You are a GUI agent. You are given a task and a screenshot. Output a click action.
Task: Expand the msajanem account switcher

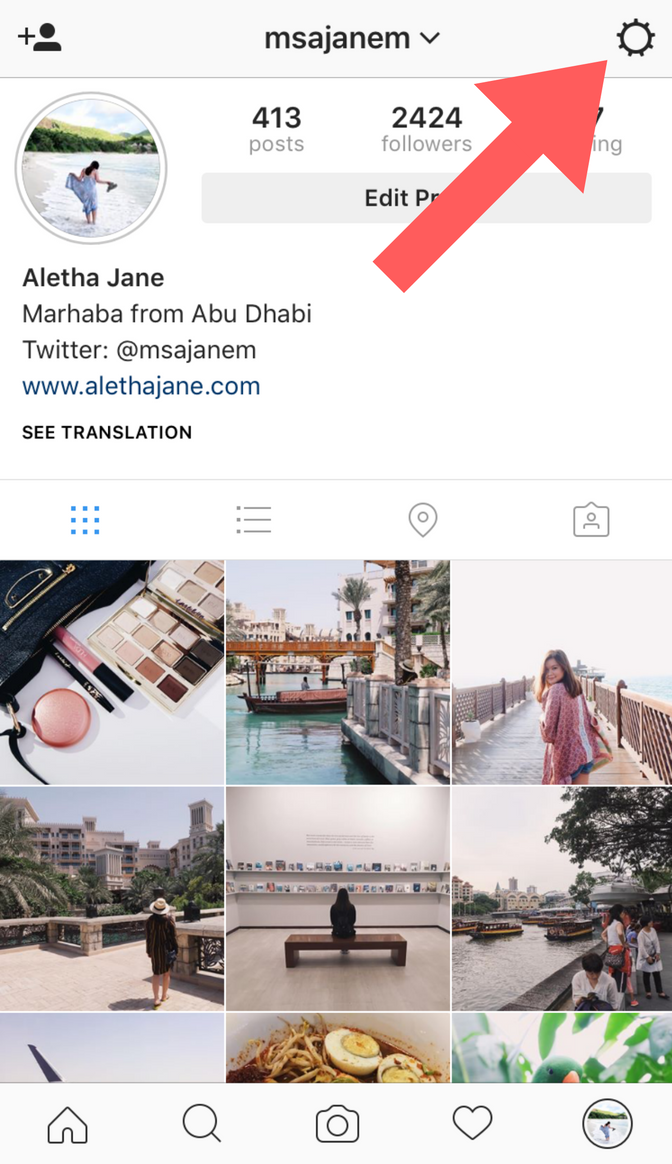point(351,39)
